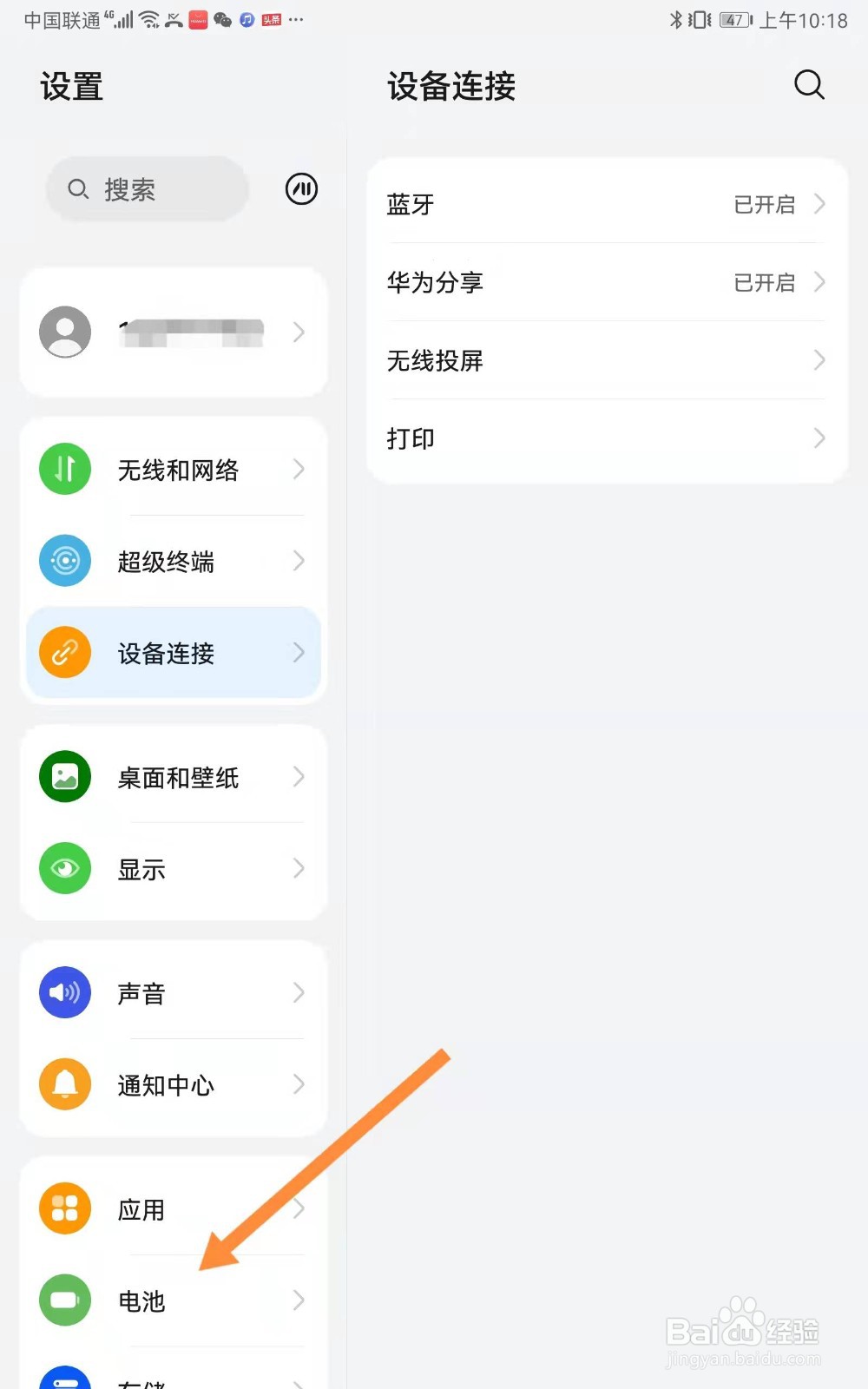
Task: Open 显示 settings via the eye icon
Action: click(64, 868)
